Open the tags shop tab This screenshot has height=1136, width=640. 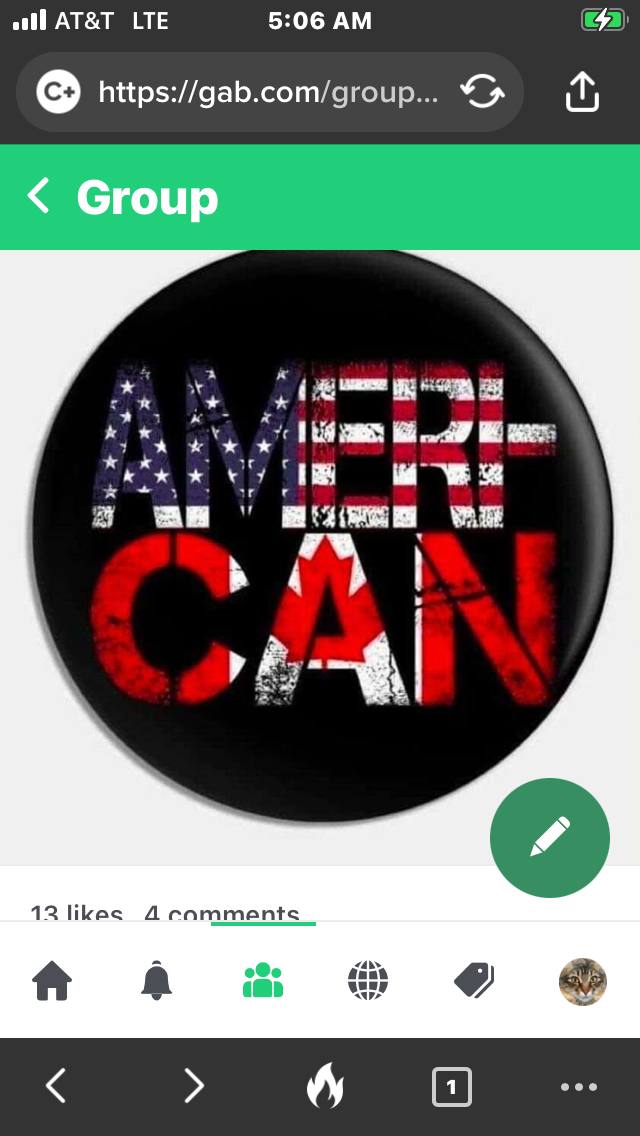click(474, 981)
